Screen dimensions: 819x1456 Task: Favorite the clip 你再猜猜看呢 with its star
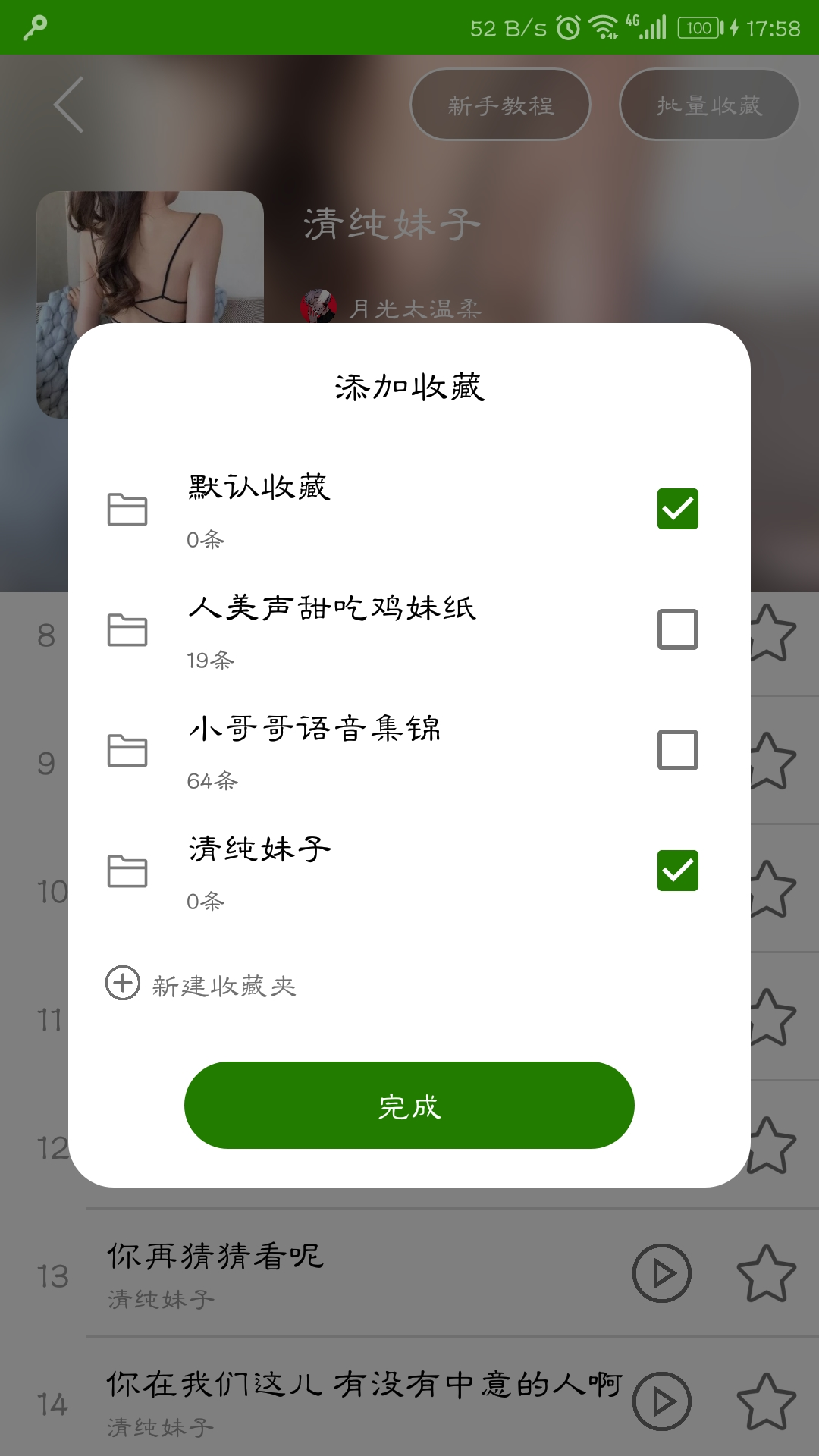pyautogui.click(x=767, y=1273)
